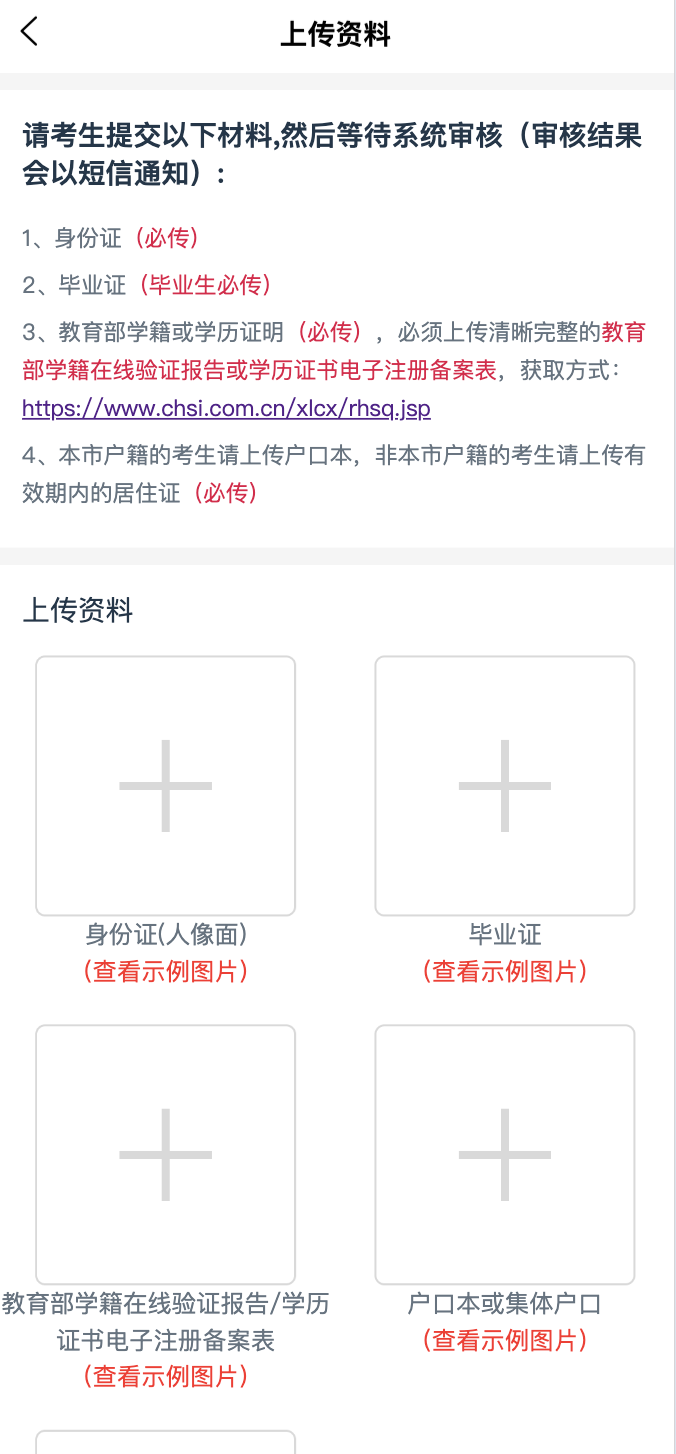Screen dimensions: 676x1454
Task: Add the 身份证(人像面) photo
Action: point(165,786)
